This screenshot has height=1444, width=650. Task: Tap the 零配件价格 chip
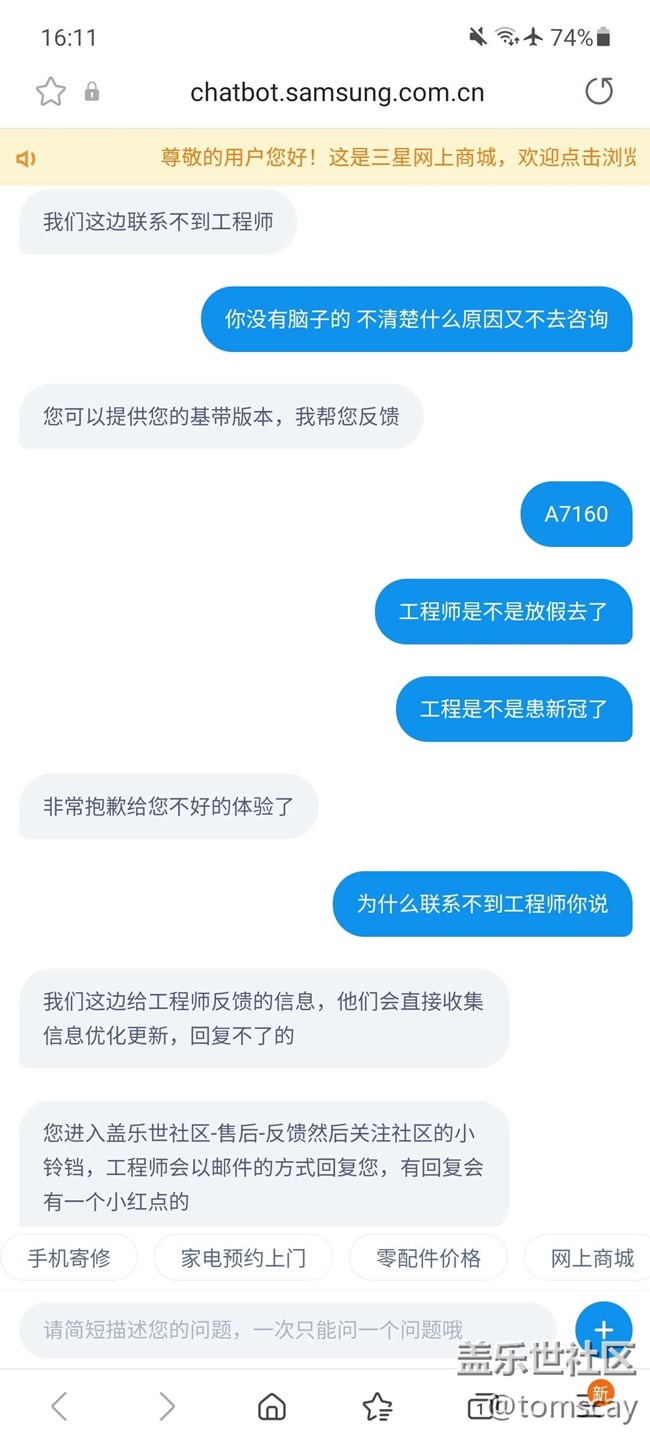[x=428, y=1257]
